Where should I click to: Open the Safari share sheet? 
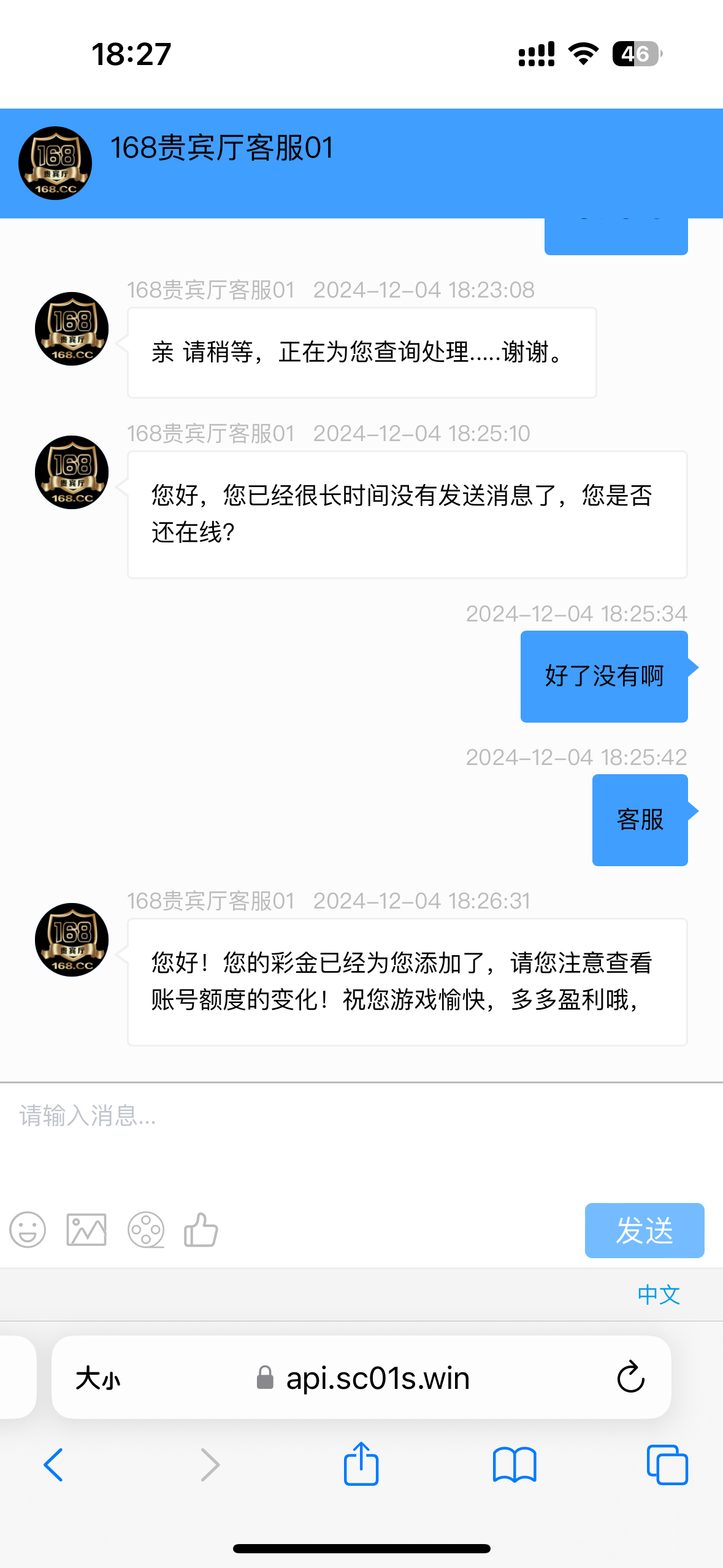(x=361, y=1464)
